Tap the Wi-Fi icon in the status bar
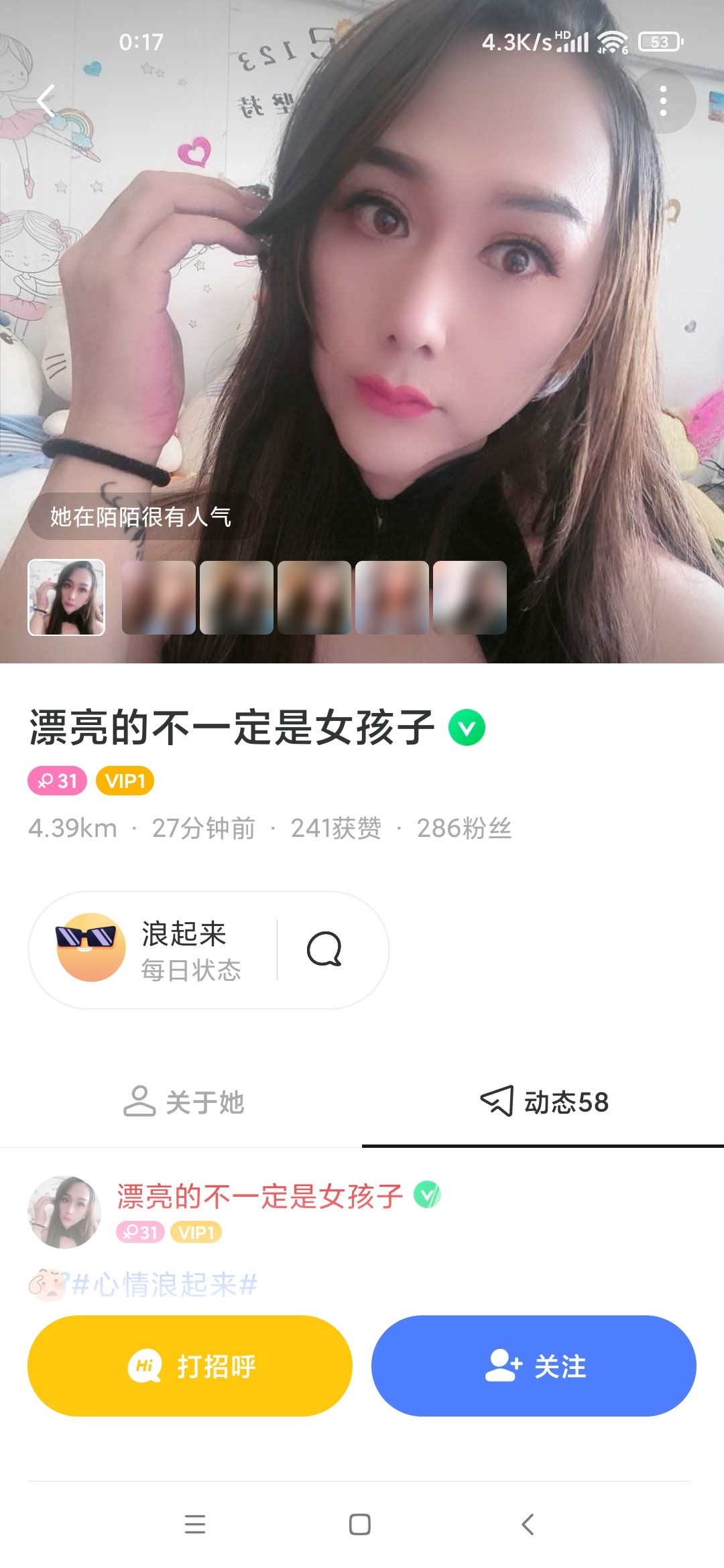 [613, 42]
